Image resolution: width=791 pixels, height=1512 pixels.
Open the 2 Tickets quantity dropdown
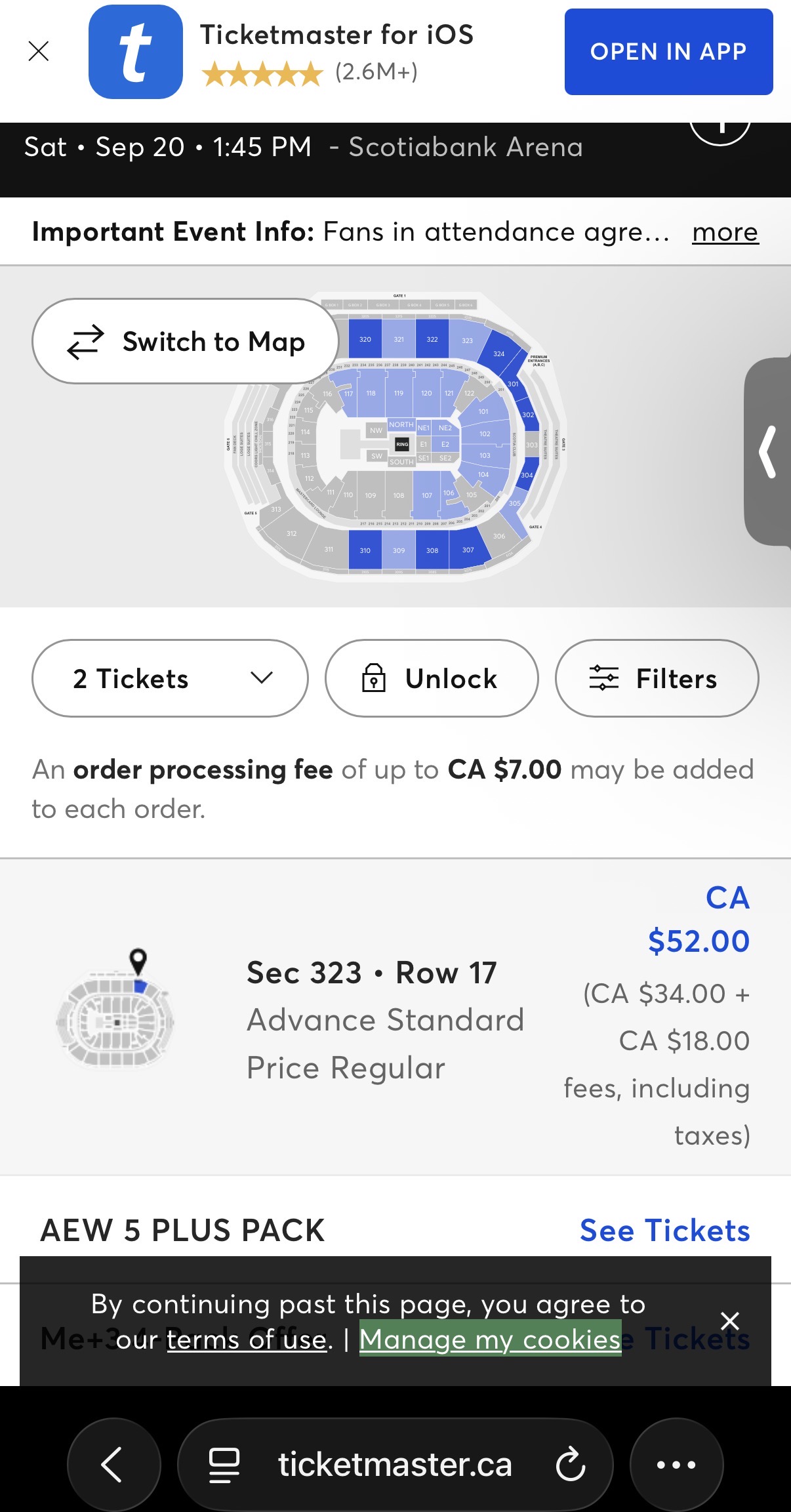(170, 678)
